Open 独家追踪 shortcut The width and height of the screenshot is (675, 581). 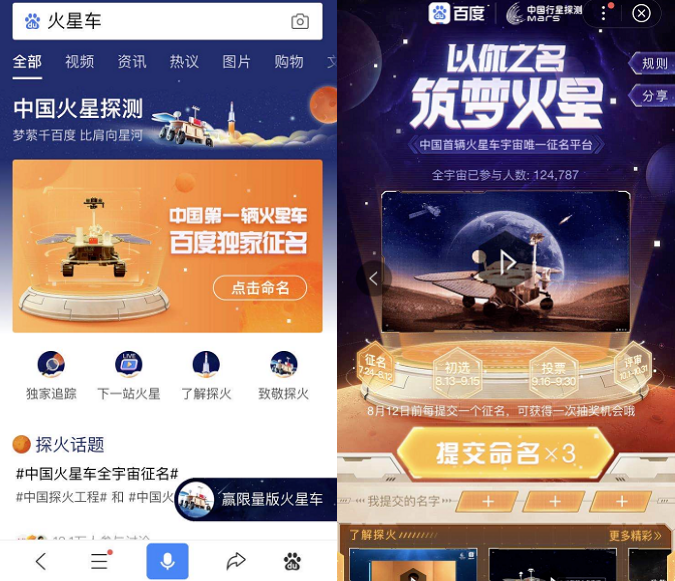point(51,376)
